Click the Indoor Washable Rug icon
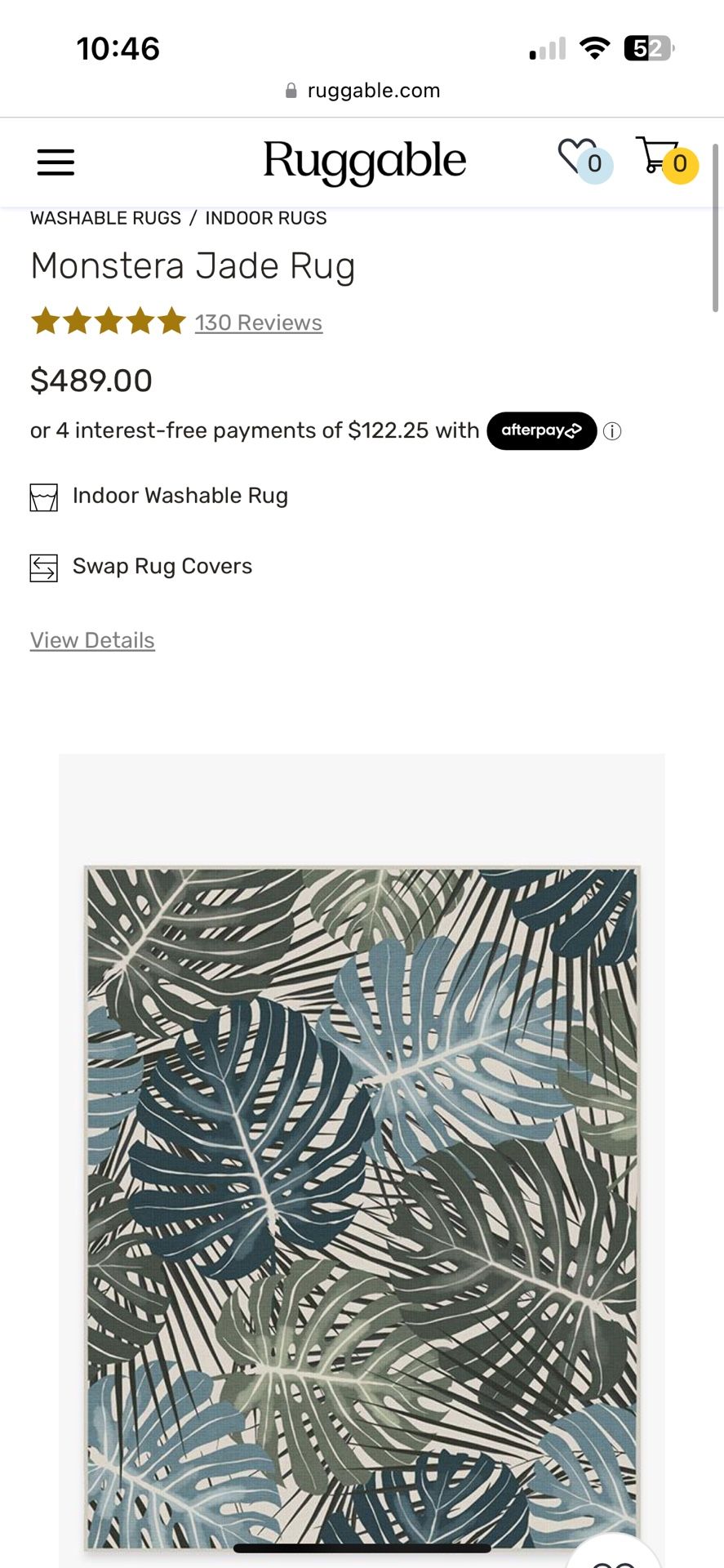Viewport: 724px width, 1568px height. pos(44,496)
